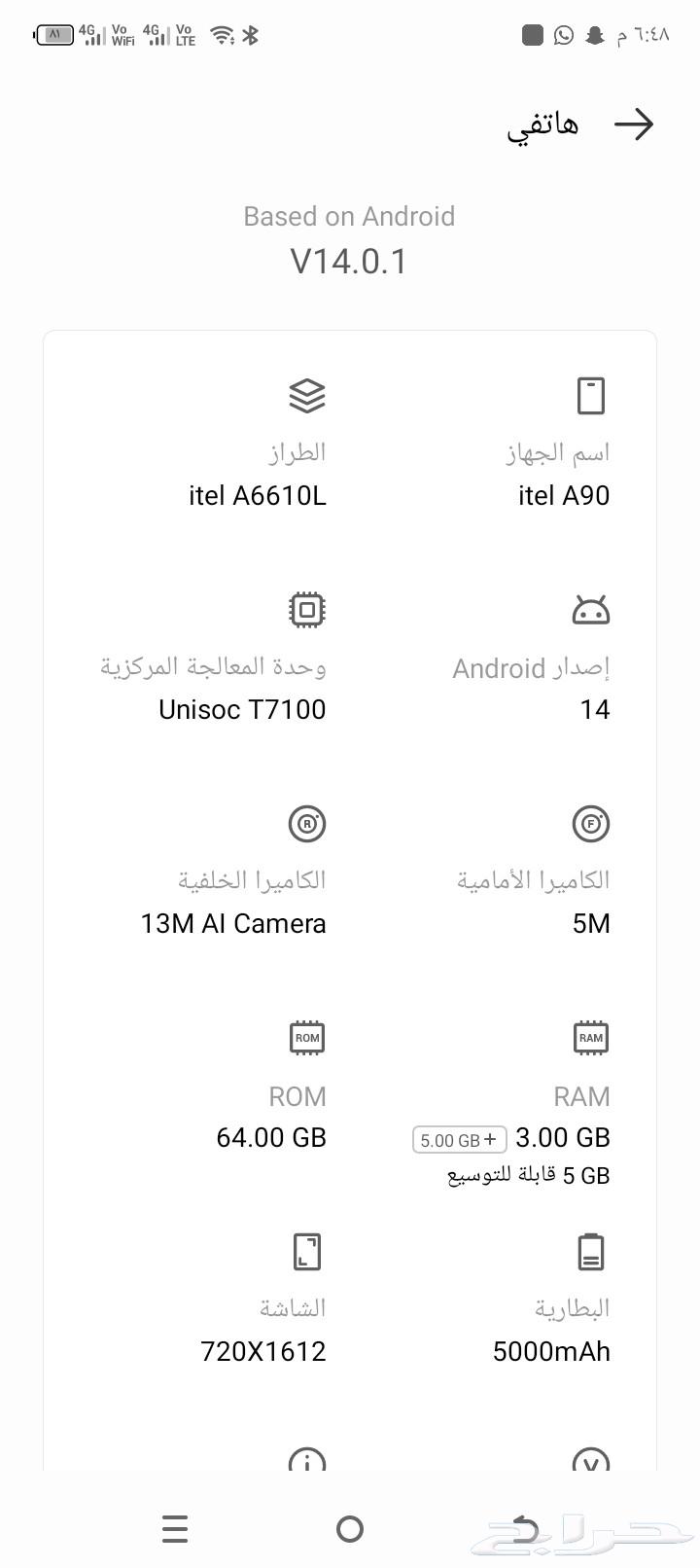Tap the ROM chip icon above 64.00 GB

(x=307, y=1037)
